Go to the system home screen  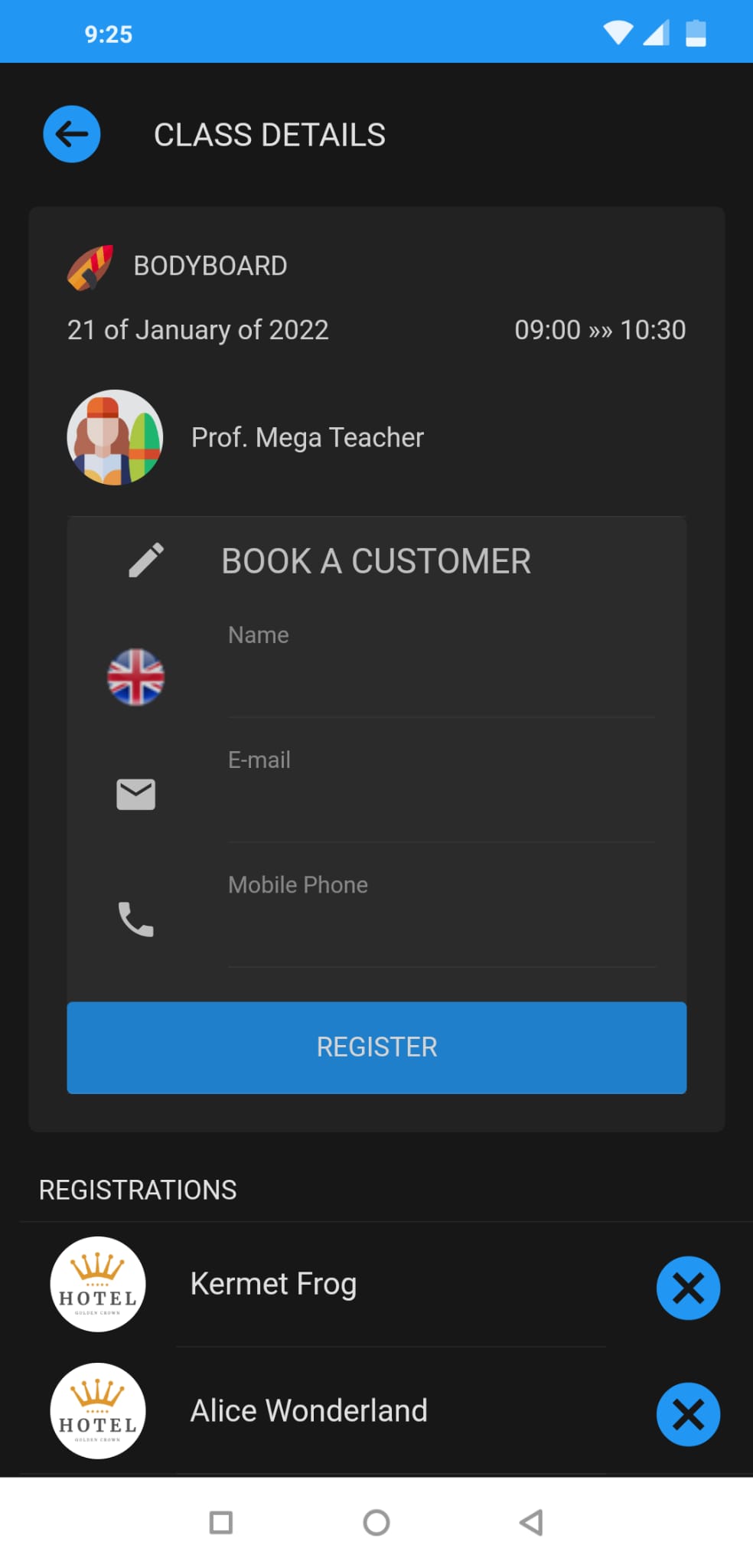(376, 1522)
